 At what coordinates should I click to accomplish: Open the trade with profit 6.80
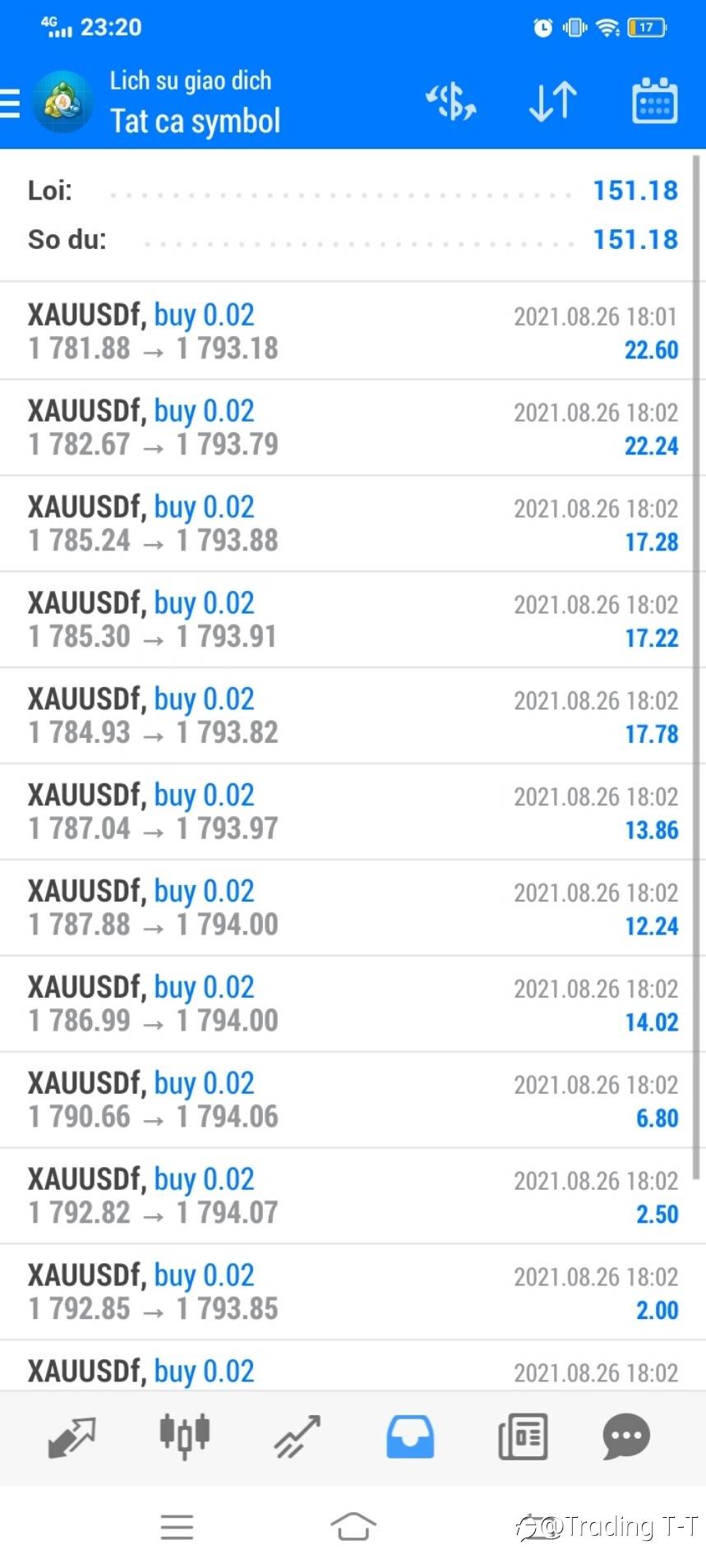pos(353,1100)
